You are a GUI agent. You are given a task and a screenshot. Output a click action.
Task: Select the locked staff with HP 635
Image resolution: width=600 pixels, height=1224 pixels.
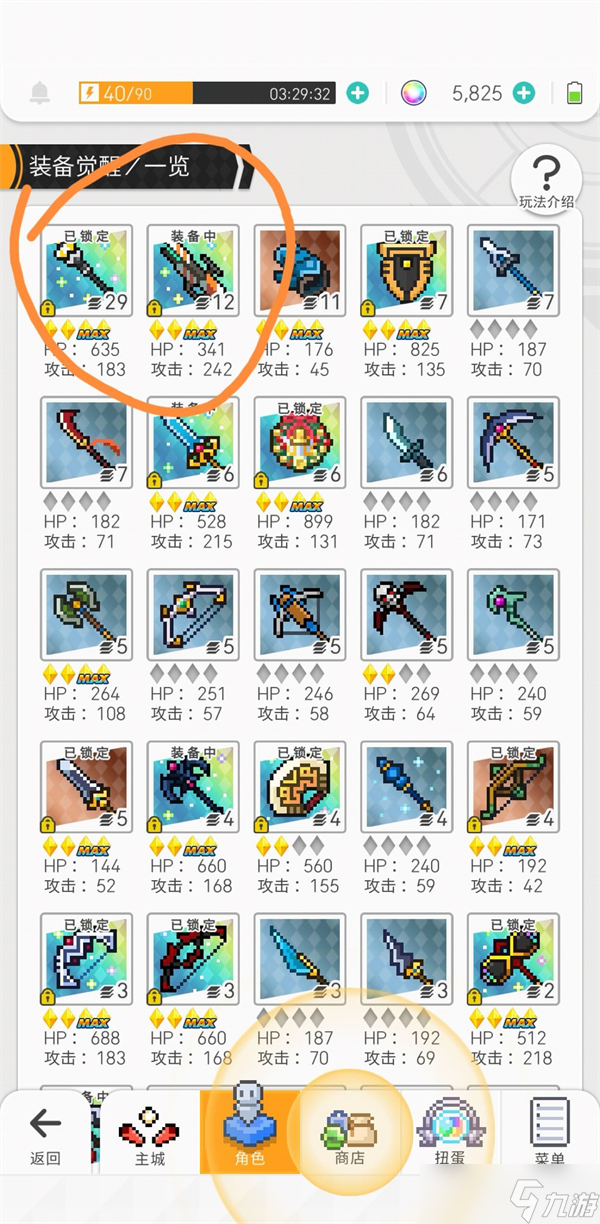tap(86, 270)
